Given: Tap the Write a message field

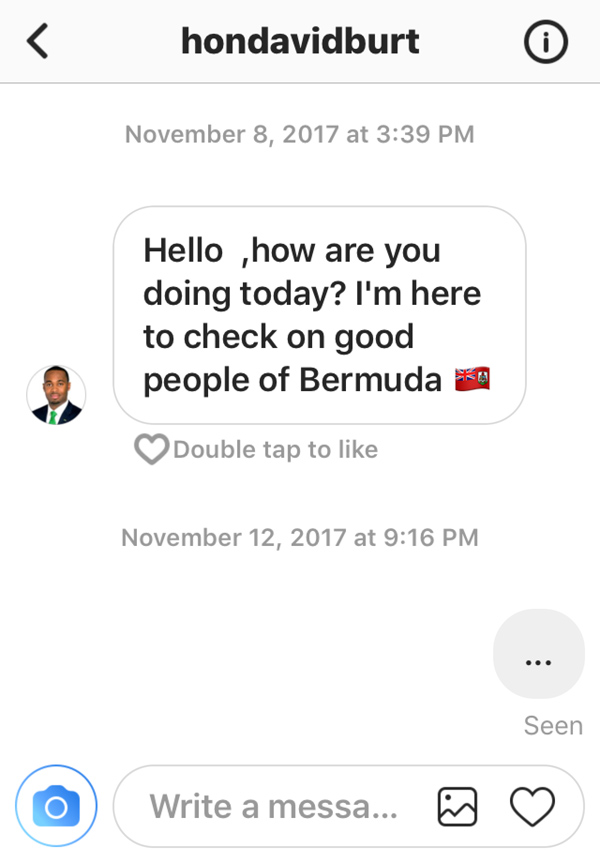Looking at the screenshot, I should pos(272,806).
